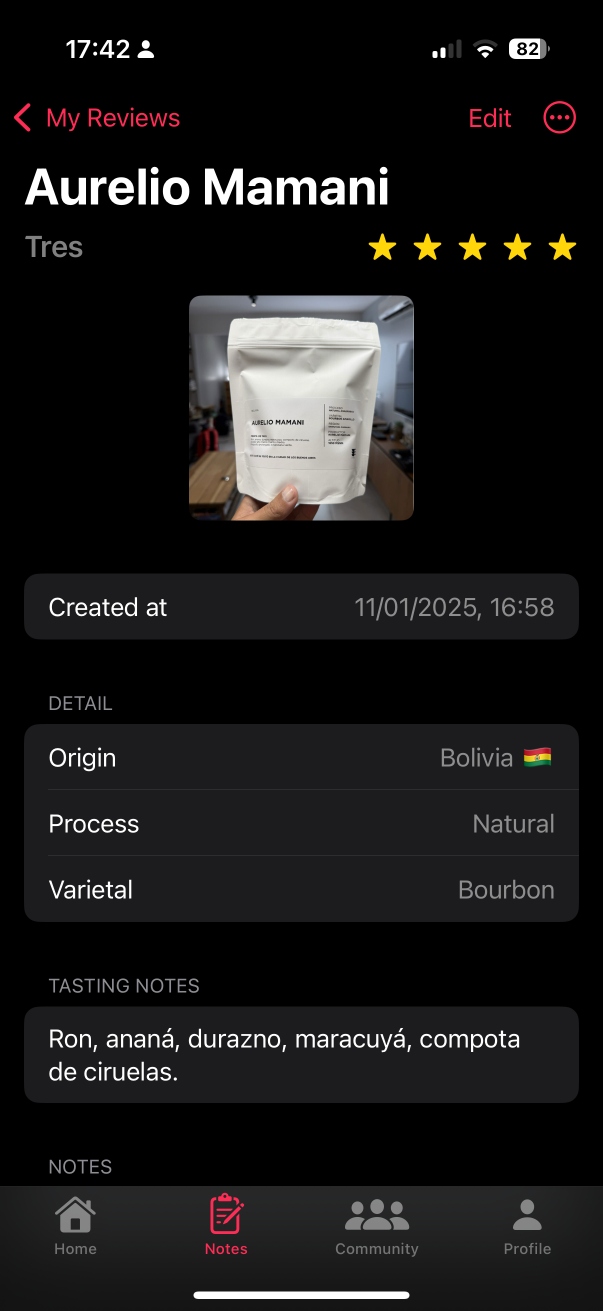Go to the Profile tab
The height and width of the screenshot is (1311, 603).
[527, 1227]
